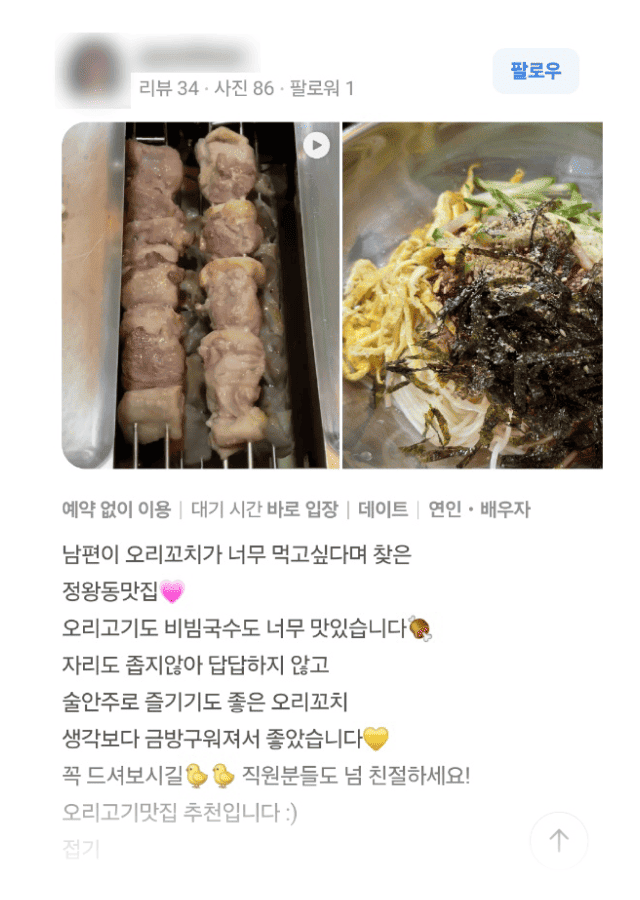Open the bibim noodles photo

[472, 295]
